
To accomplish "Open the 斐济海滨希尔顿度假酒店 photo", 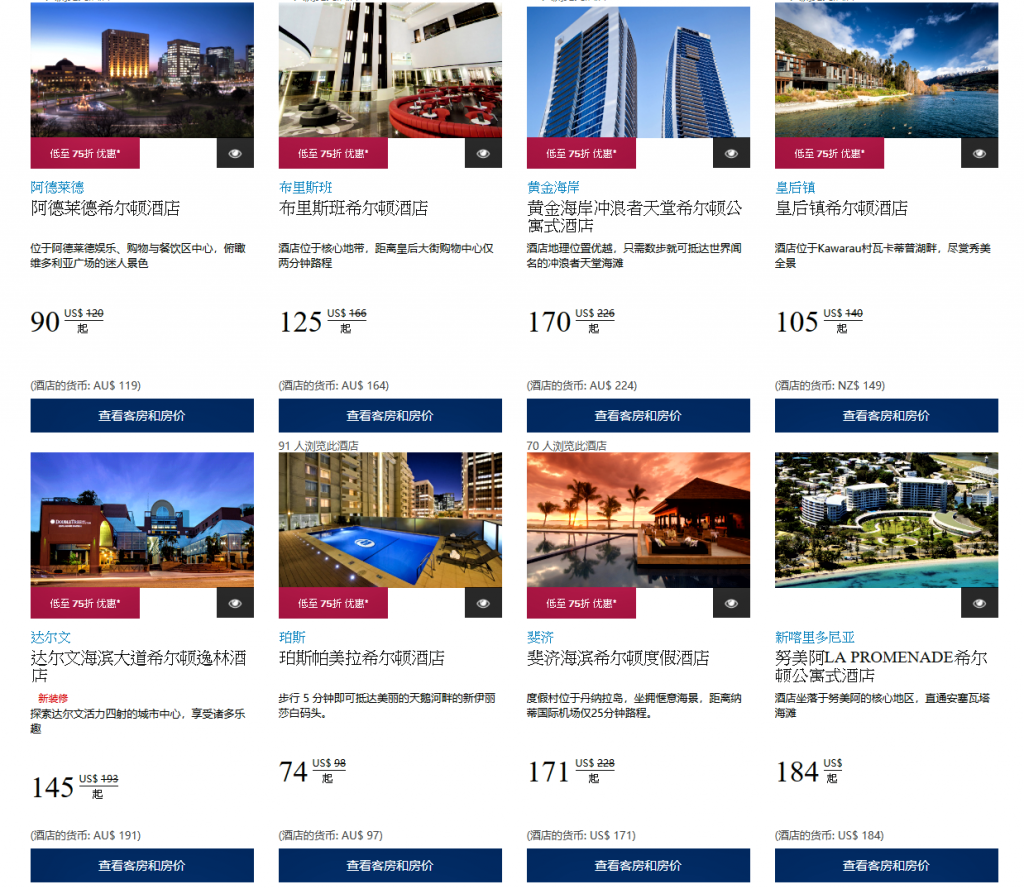I will click(x=638, y=520).
